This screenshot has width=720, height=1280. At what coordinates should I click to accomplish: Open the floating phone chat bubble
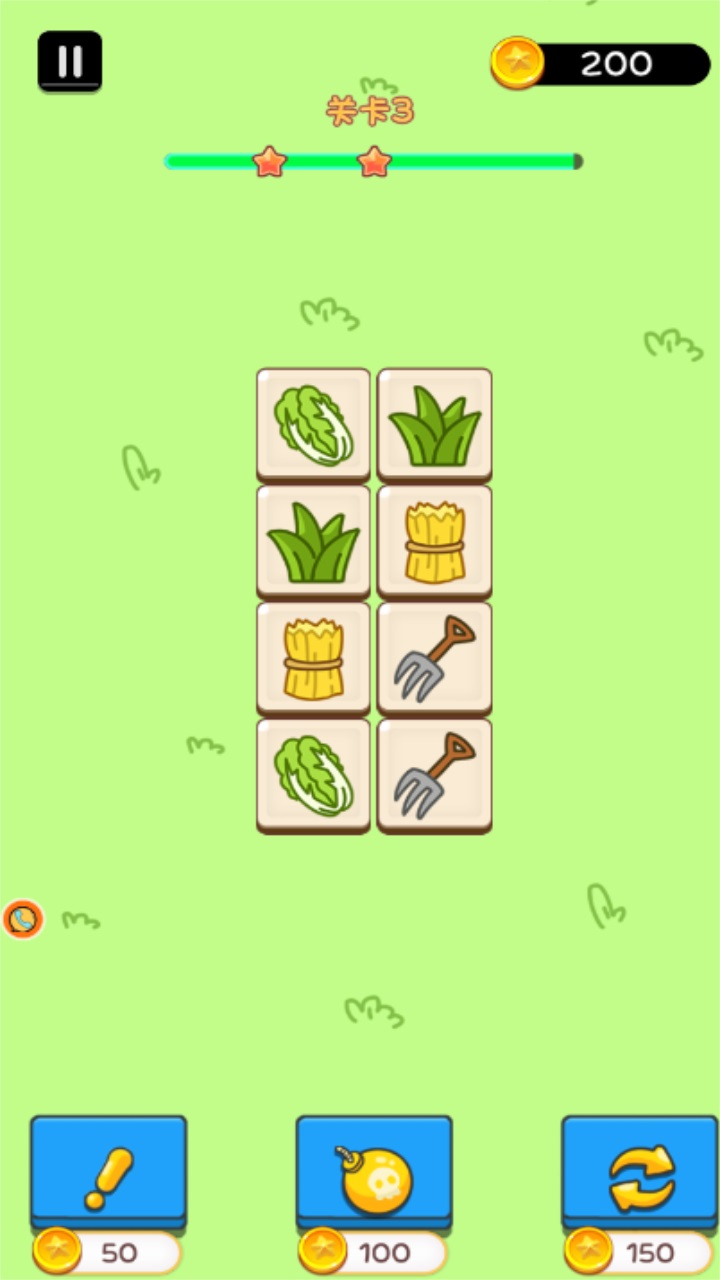coord(23,918)
